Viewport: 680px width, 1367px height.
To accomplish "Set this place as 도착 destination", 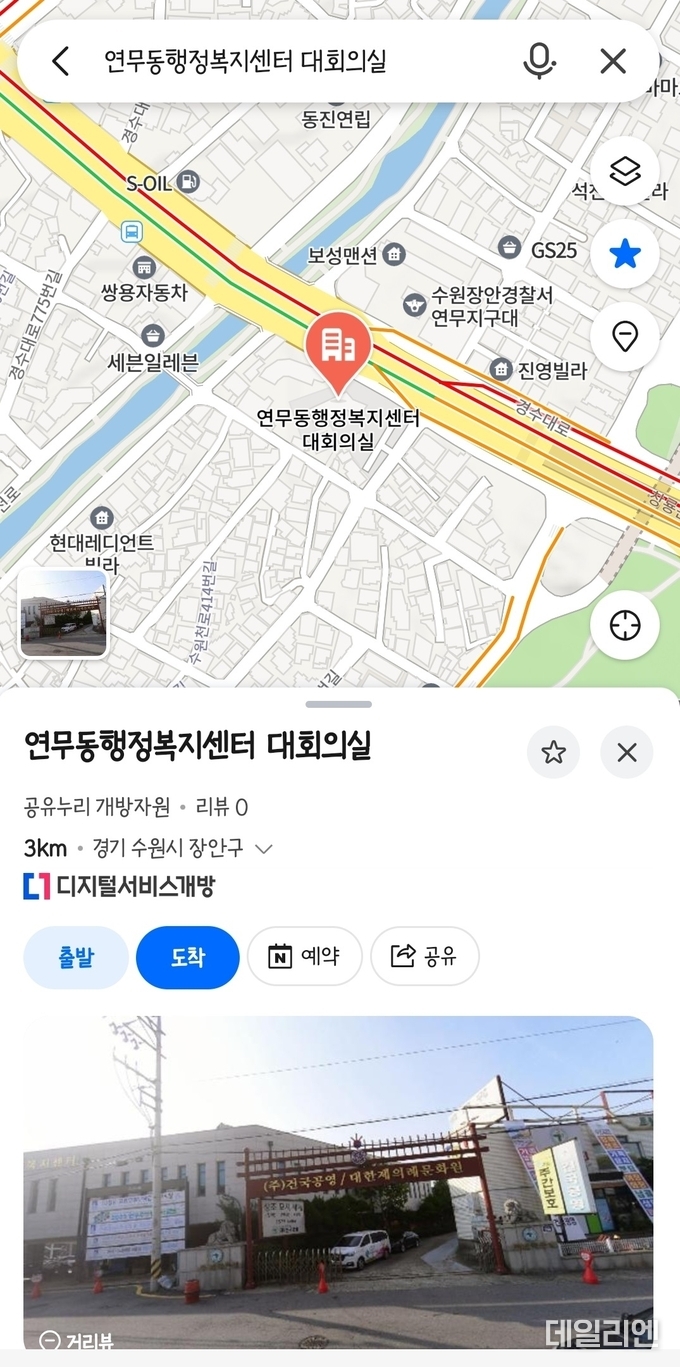I will [x=188, y=957].
